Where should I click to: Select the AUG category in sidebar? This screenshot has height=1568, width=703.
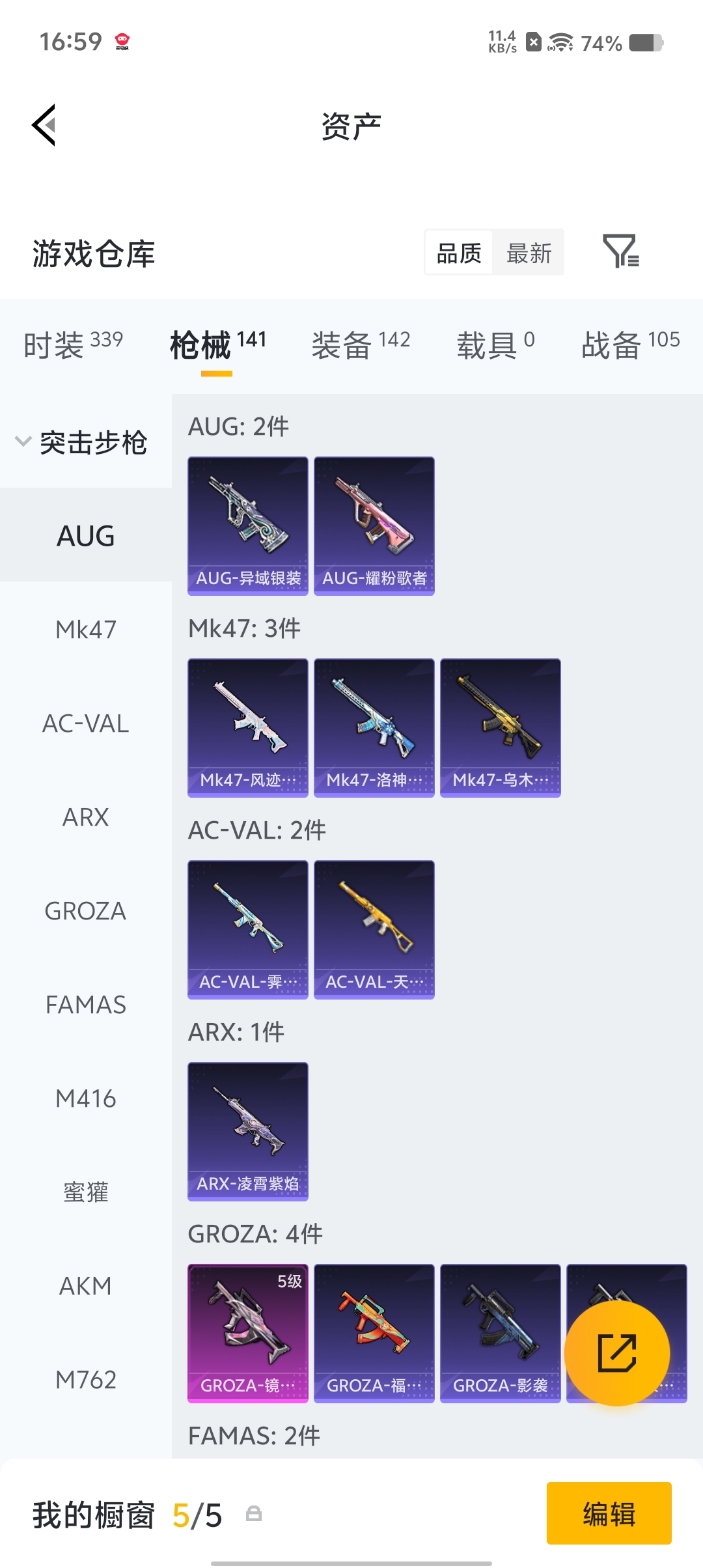[x=85, y=535]
